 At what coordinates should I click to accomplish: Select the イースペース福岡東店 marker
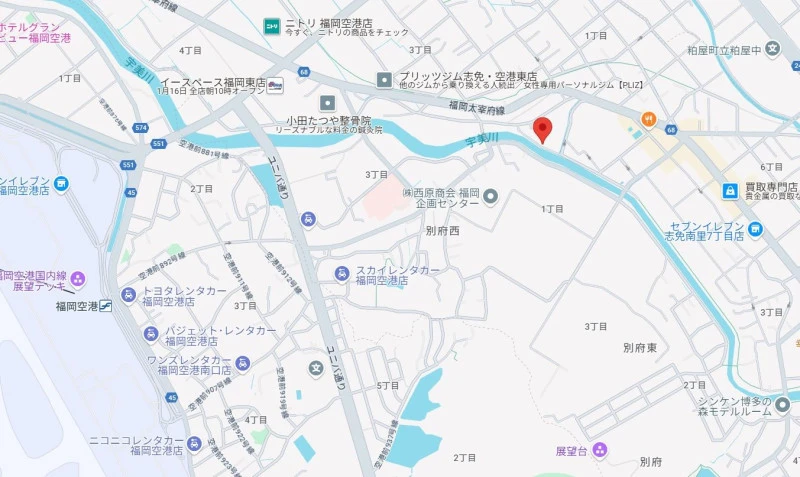[x=274, y=83]
